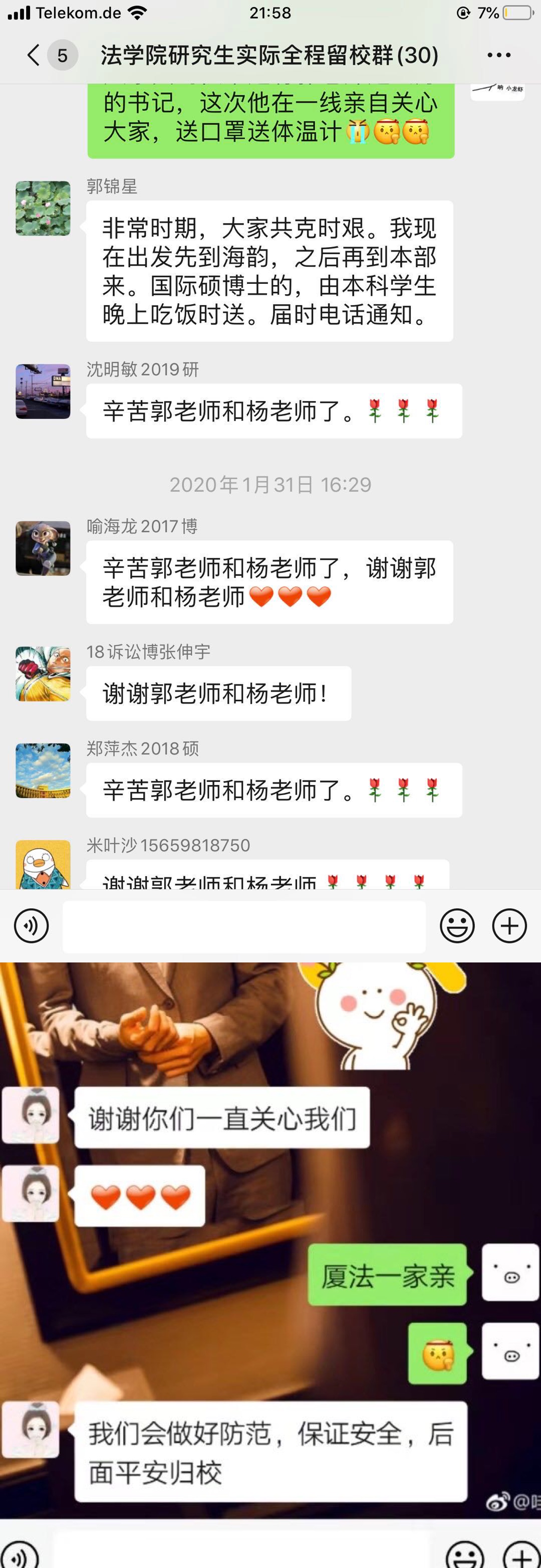Viewport: 541px width, 1568px height.
Task: View 郭锦星's profile via avatar
Action: (x=43, y=208)
